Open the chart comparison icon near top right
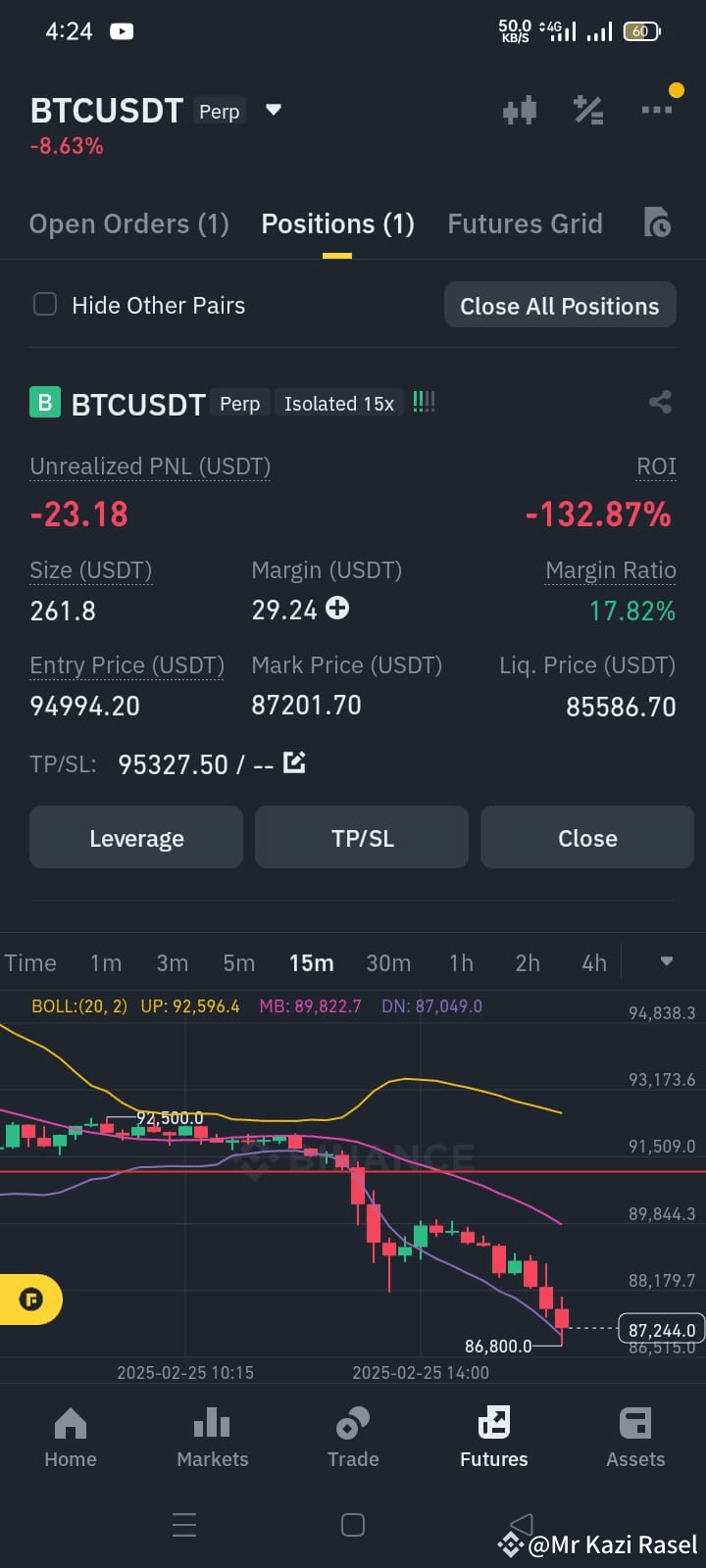 pyautogui.click(x=520, y=111)
